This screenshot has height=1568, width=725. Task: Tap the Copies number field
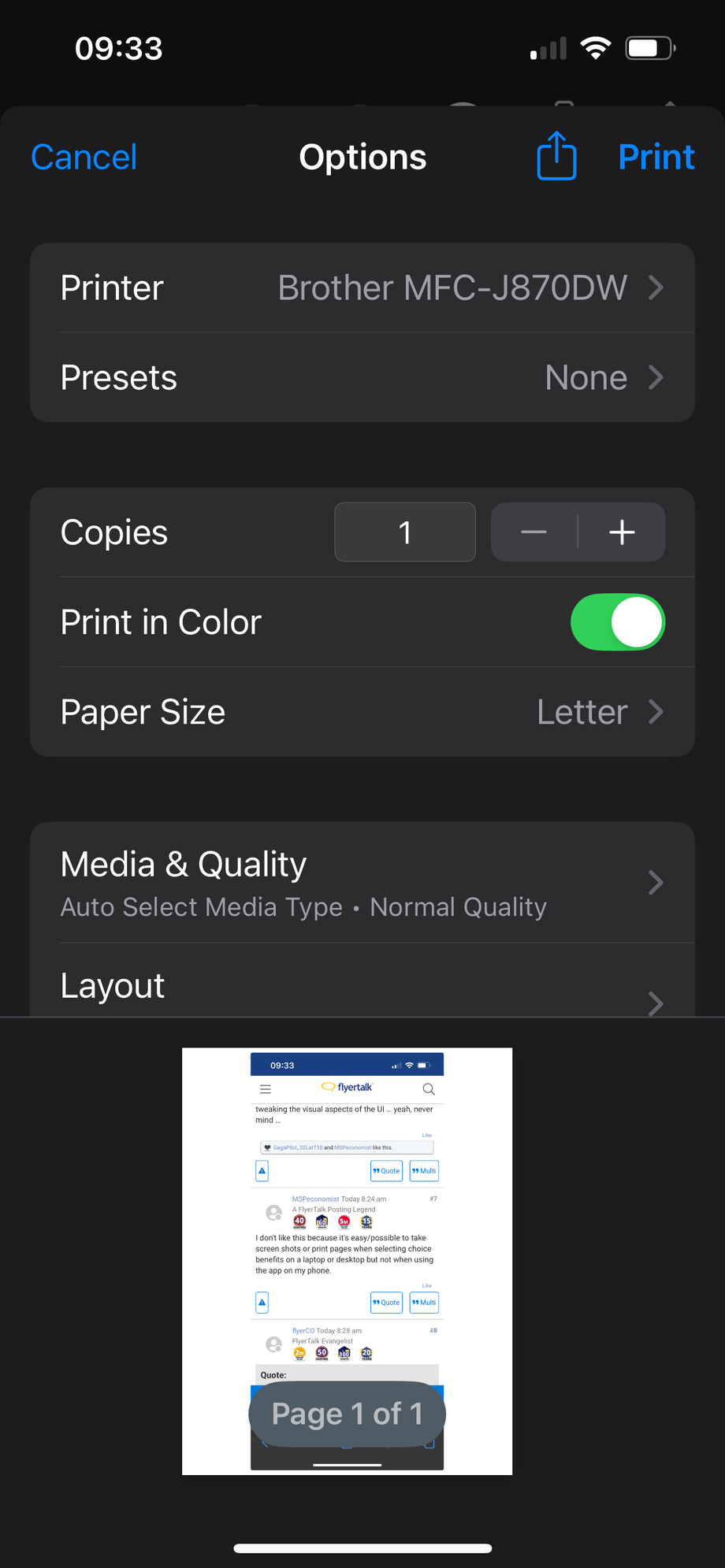(x=405, y=532)
